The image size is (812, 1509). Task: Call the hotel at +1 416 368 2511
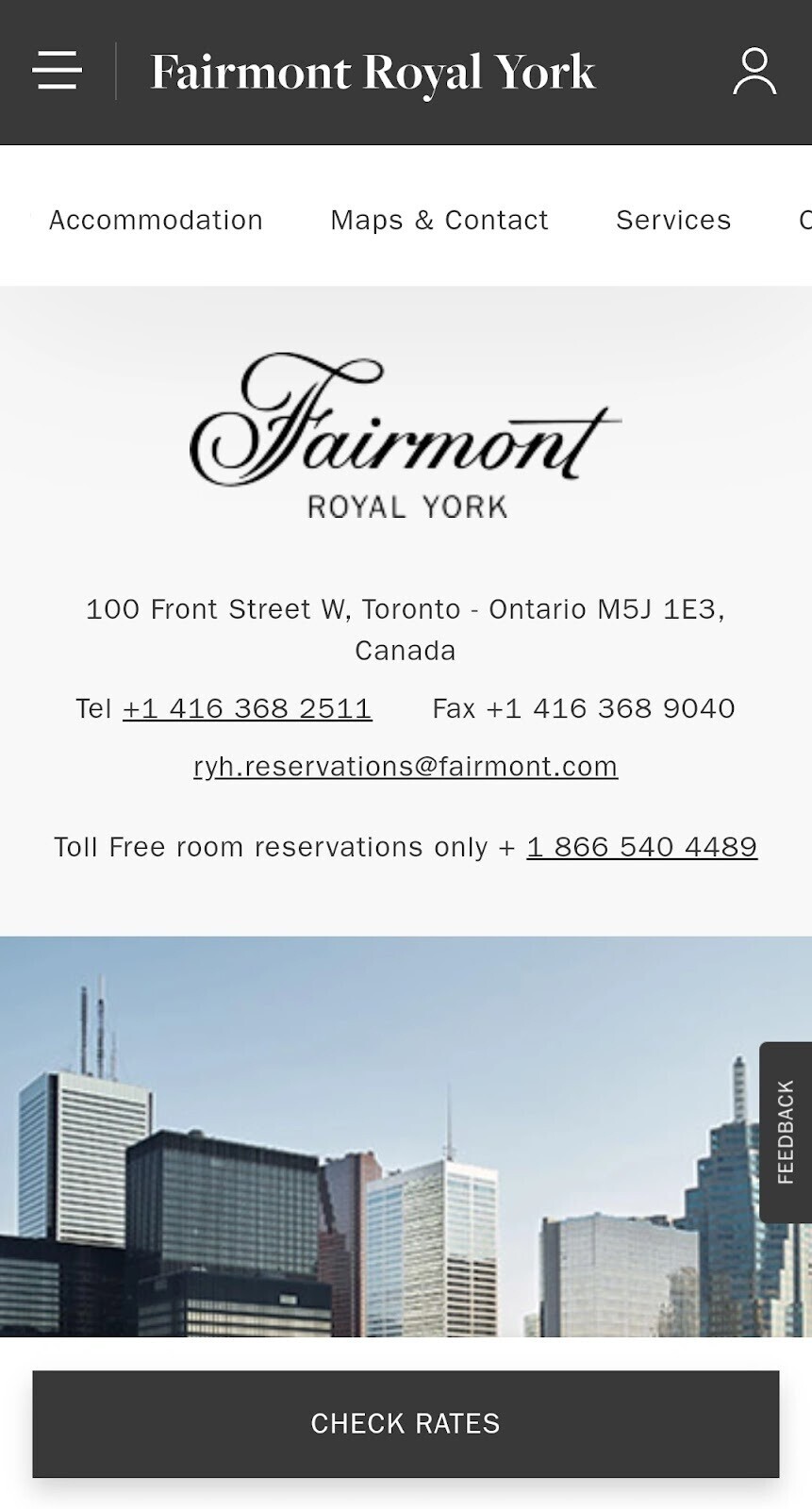click(x=247, y=708)
